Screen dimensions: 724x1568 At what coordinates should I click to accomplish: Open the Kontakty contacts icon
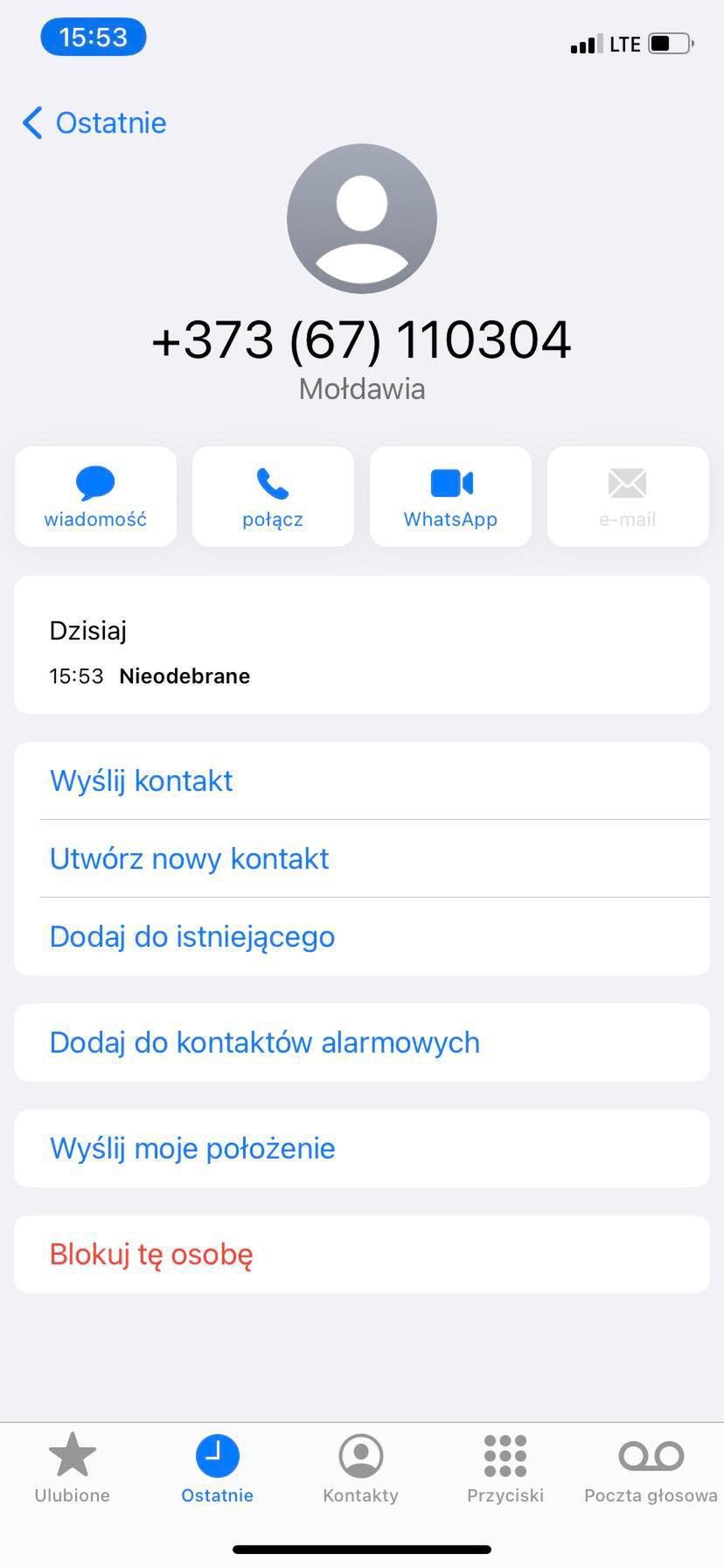pos(360,1457)
